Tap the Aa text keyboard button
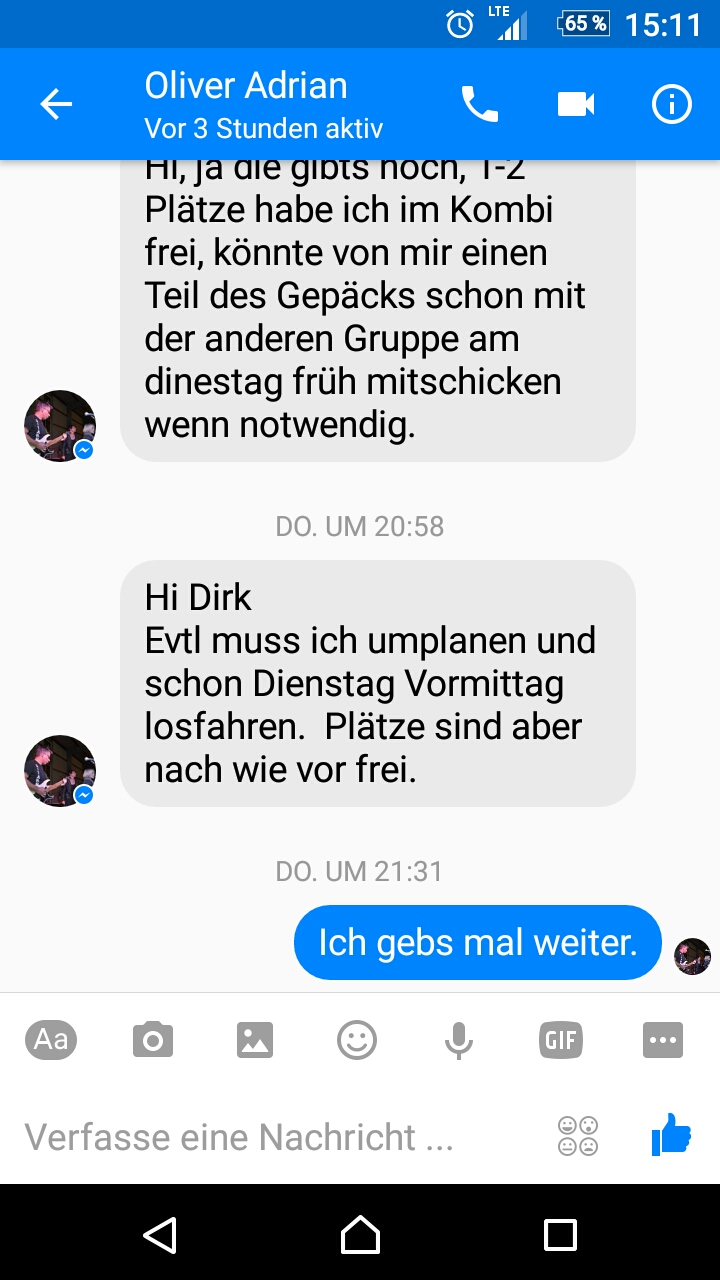This screenshot has height=1280, width=720. click(x=51, y=1040)
